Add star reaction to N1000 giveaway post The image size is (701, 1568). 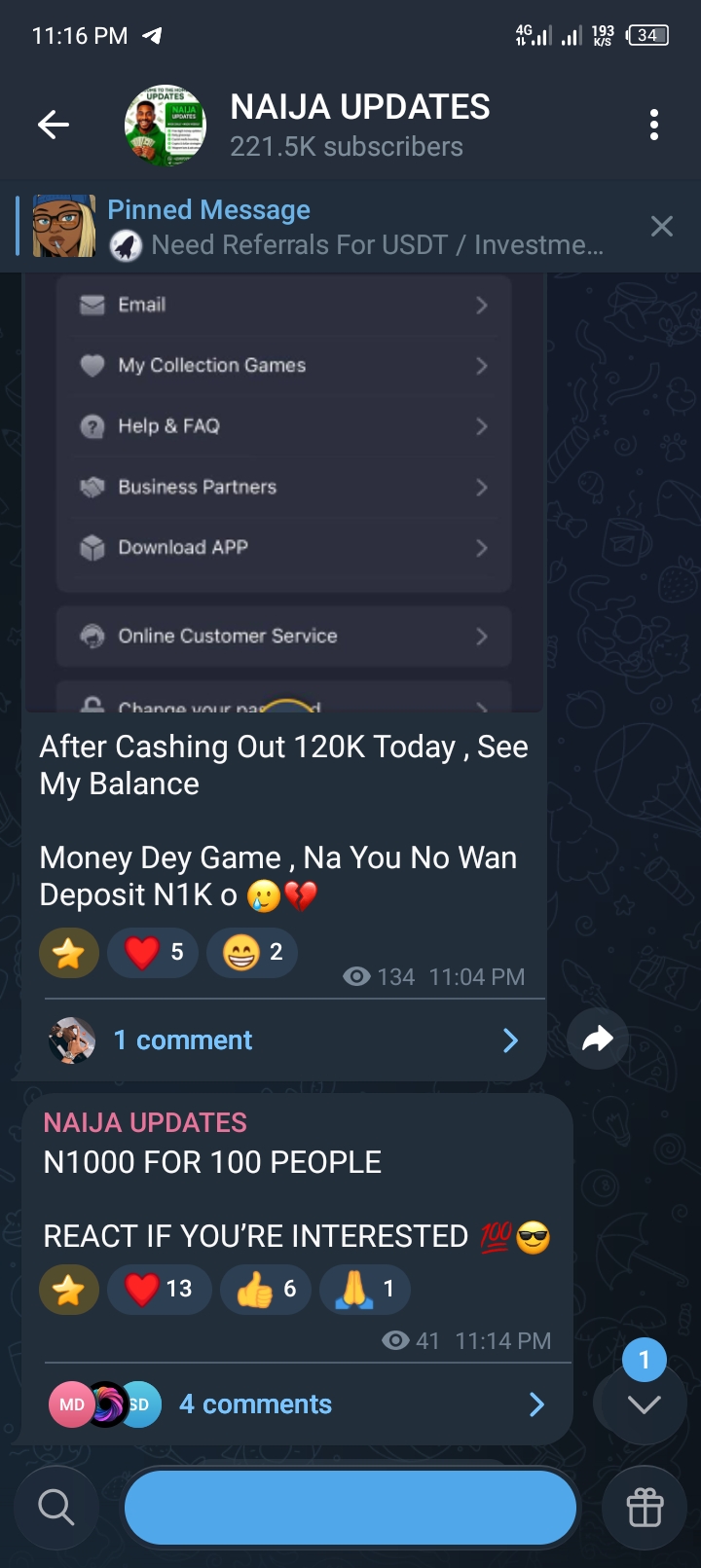click(69, 1290)
